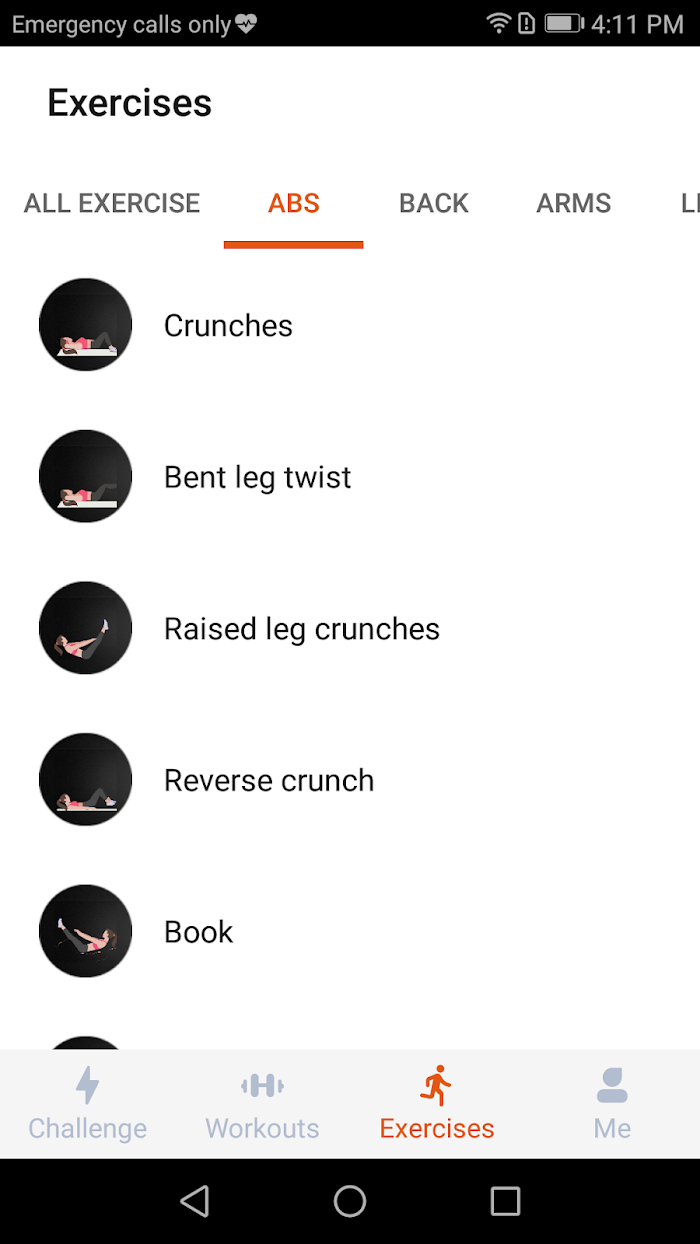
Task: Open the Bent leg twist exercise
Action: [350, 477]
